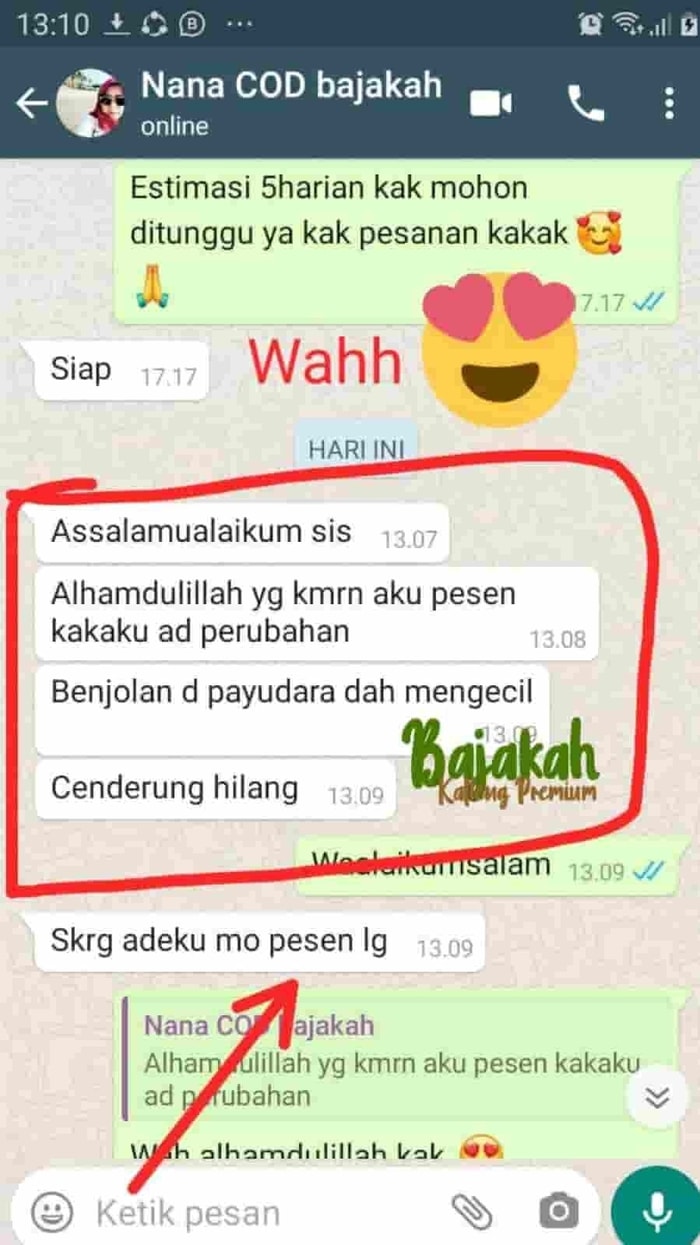700x1245 pixels.
Task: Open the camera from the message bar
Action: click(x=558, y=1212)
